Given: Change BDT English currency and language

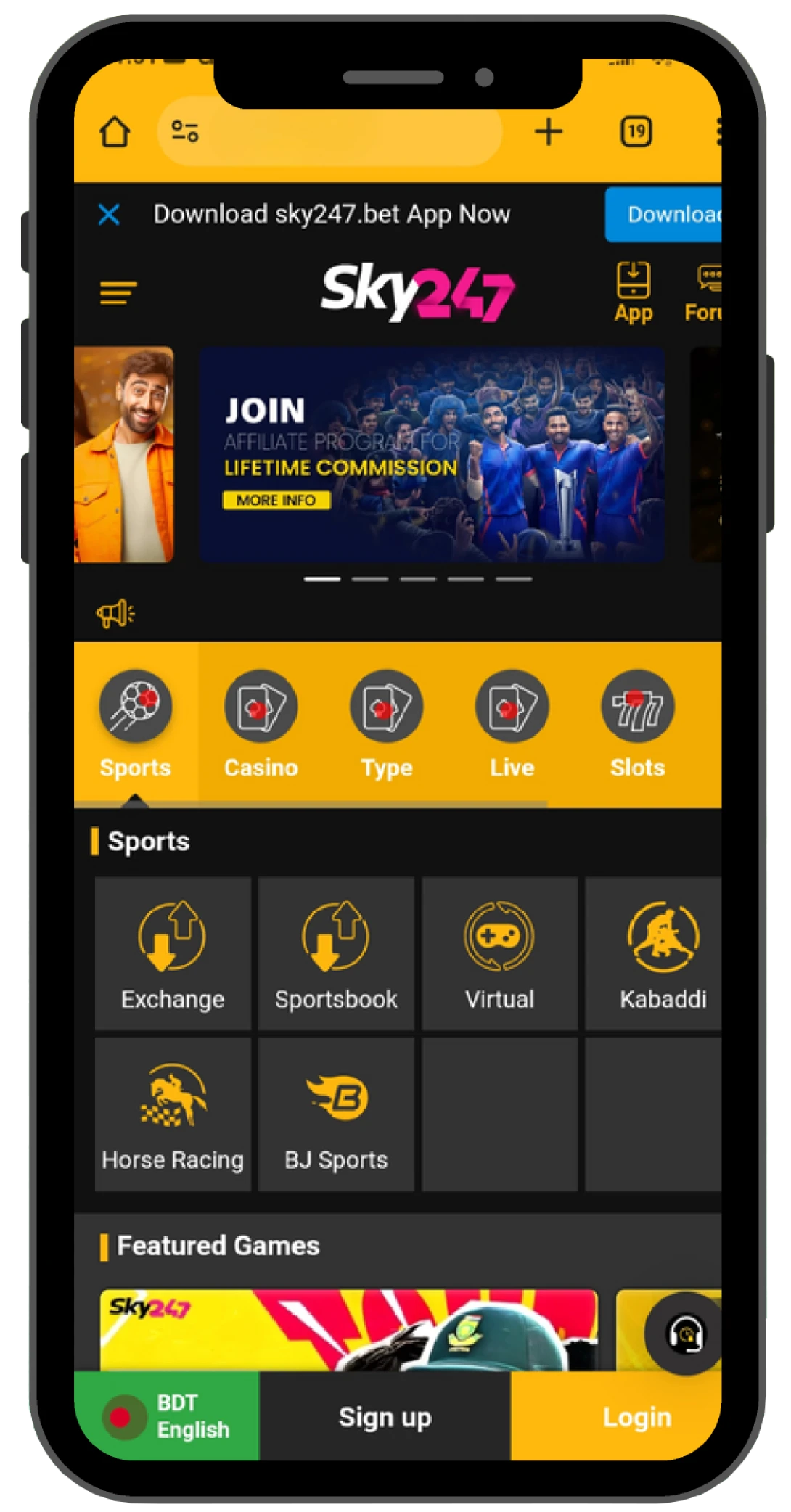Looking at the screenshot, I should [167, 1416].
